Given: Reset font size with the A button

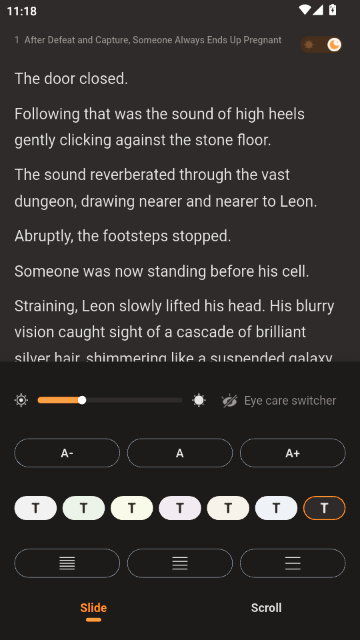Looking at the screenshot, I should (x=180, y=453).
